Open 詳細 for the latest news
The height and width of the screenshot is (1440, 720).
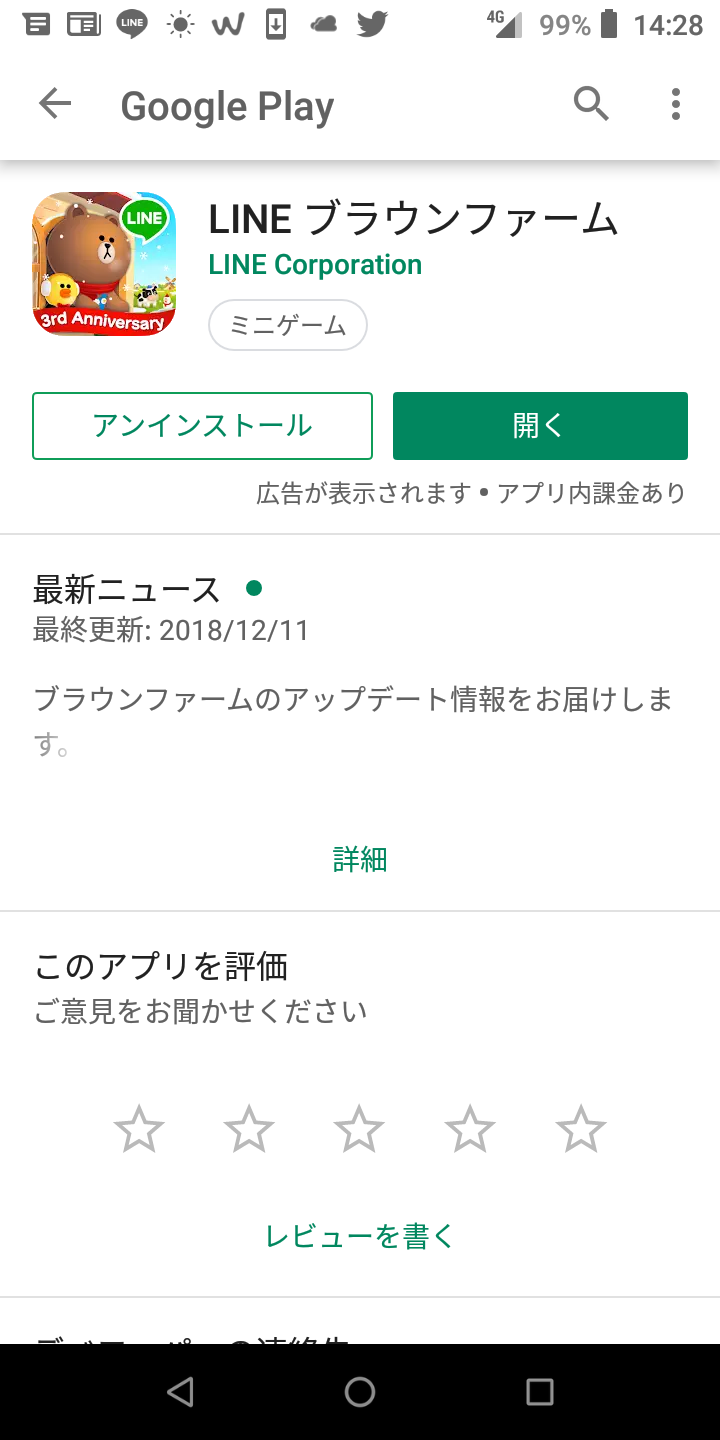click(360, 859)
